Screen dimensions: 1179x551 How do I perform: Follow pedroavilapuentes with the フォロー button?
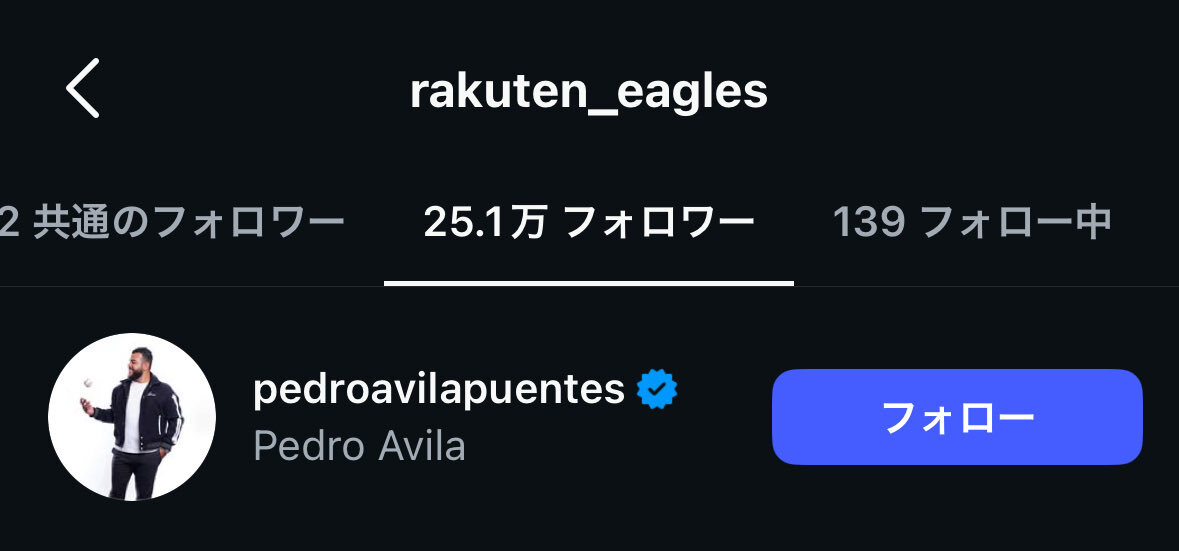pos(957,416)
